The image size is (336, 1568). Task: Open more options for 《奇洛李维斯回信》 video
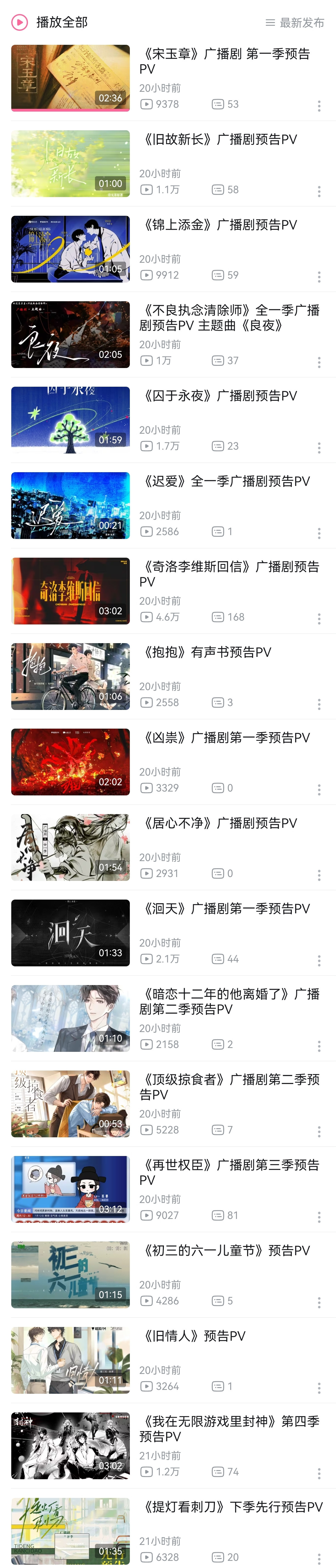[x=319, y=619]
